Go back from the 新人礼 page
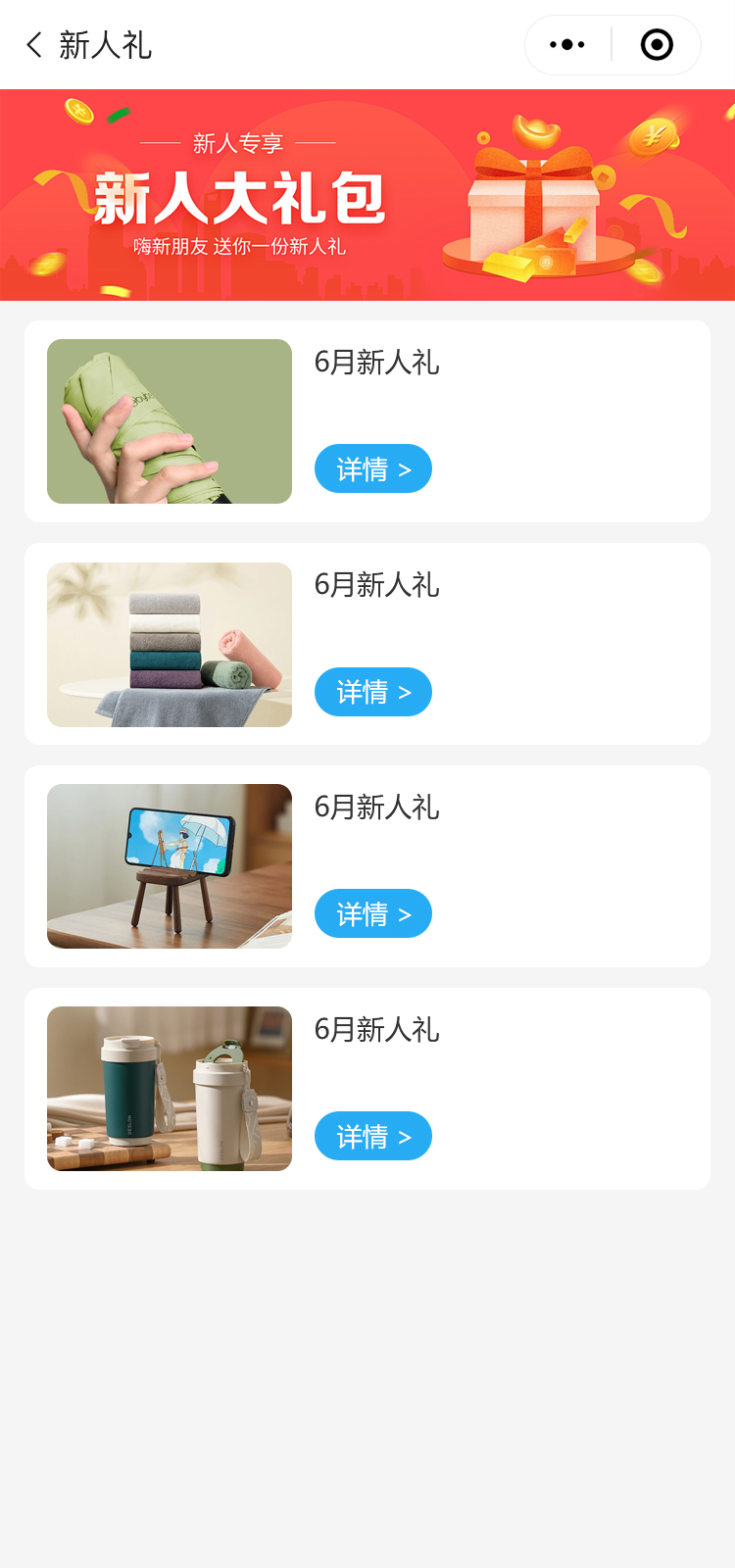Viewport: 735px width, 1568px height. [35, 45]
